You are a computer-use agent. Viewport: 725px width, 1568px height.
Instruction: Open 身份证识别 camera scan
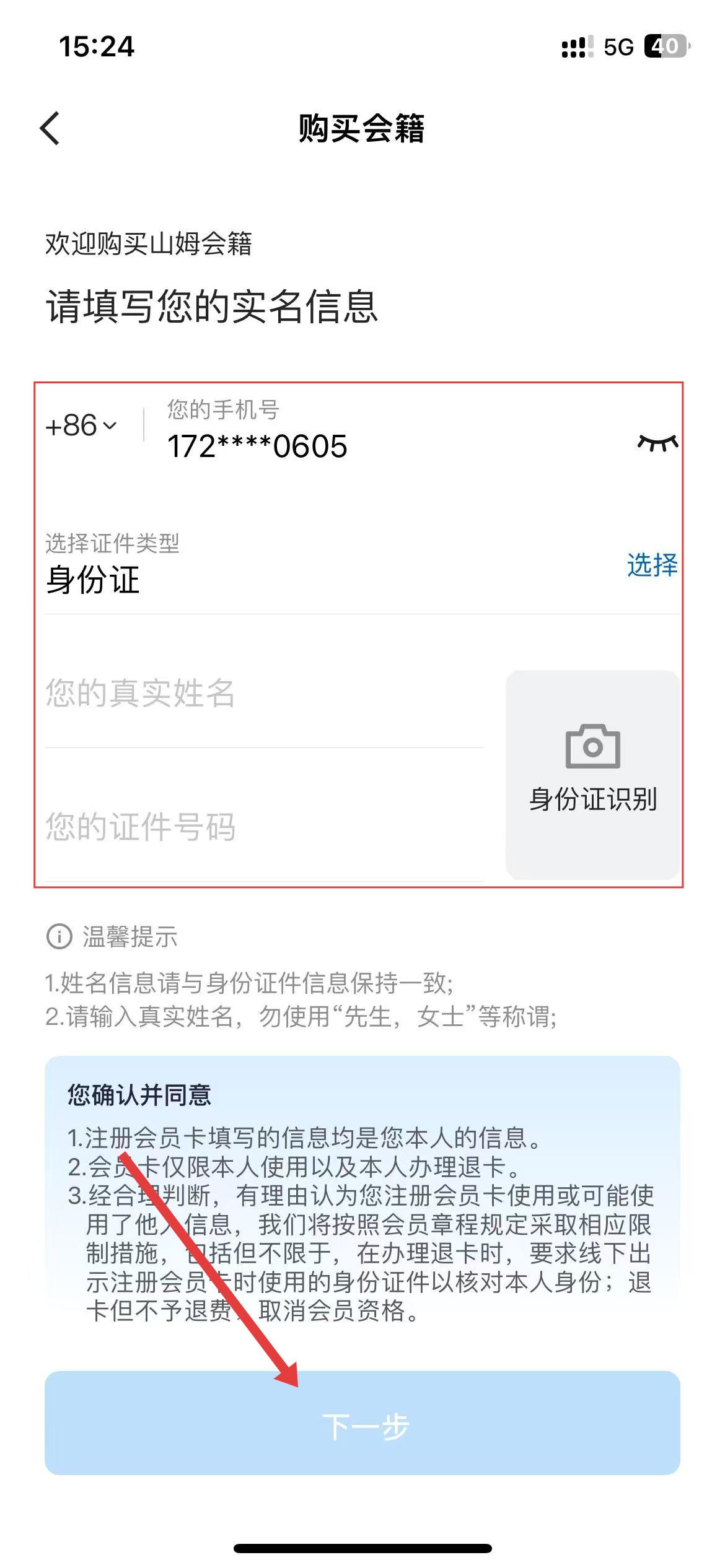(592, 774)
